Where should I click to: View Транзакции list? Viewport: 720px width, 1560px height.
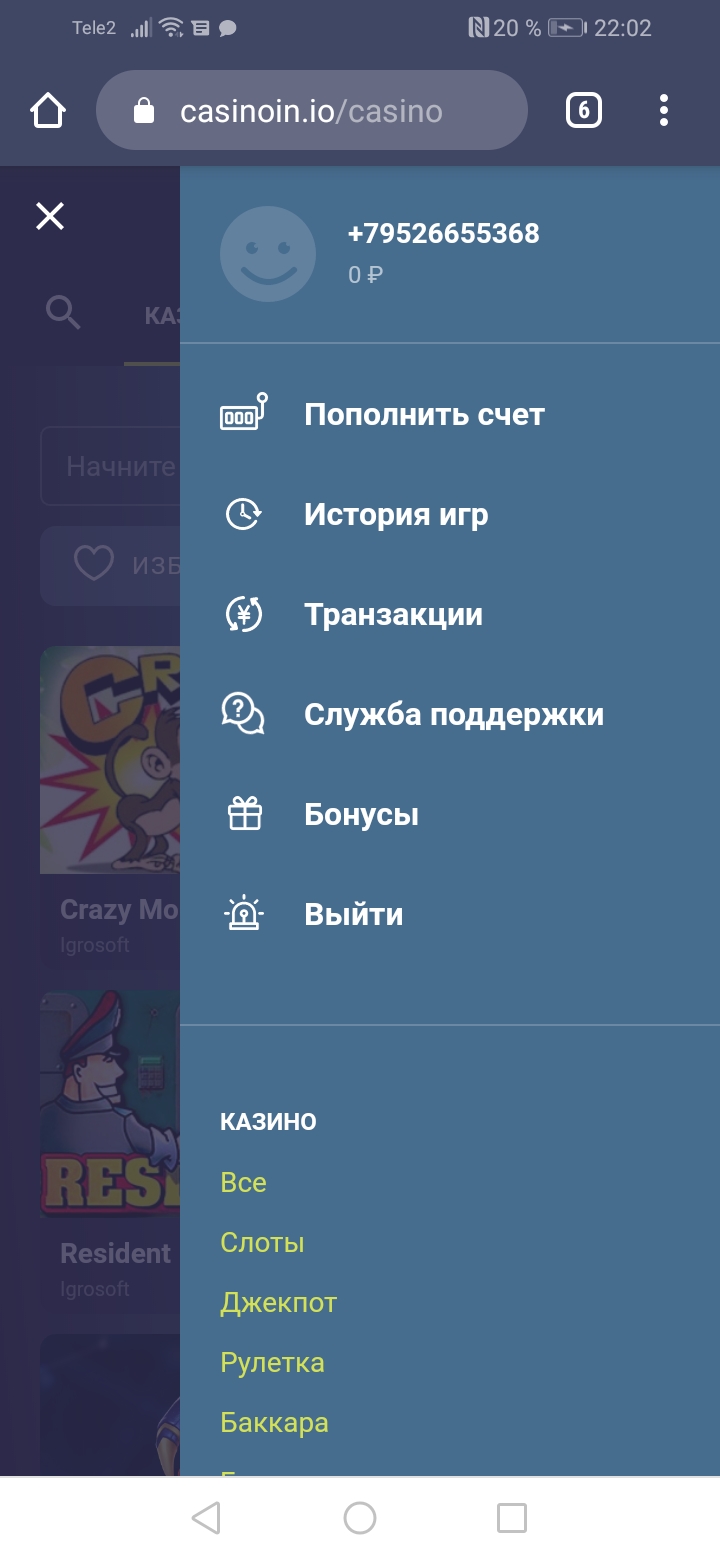click(x=393, y=614)
